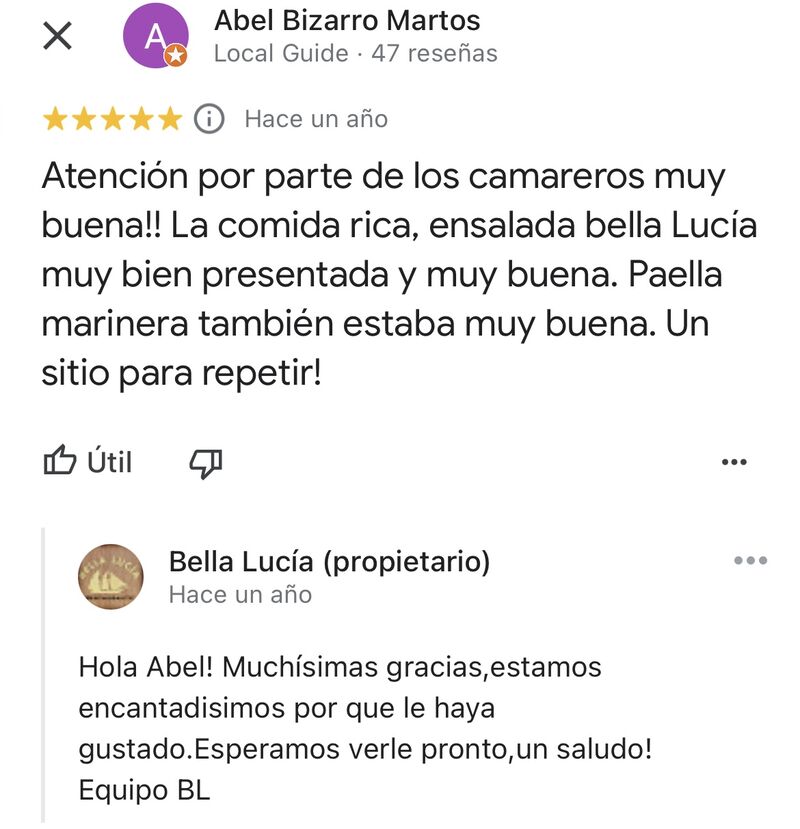Open the Bella Lucía owner avatar
The image size is (800, 829).
pyautogui.click(x=108, y=578)
